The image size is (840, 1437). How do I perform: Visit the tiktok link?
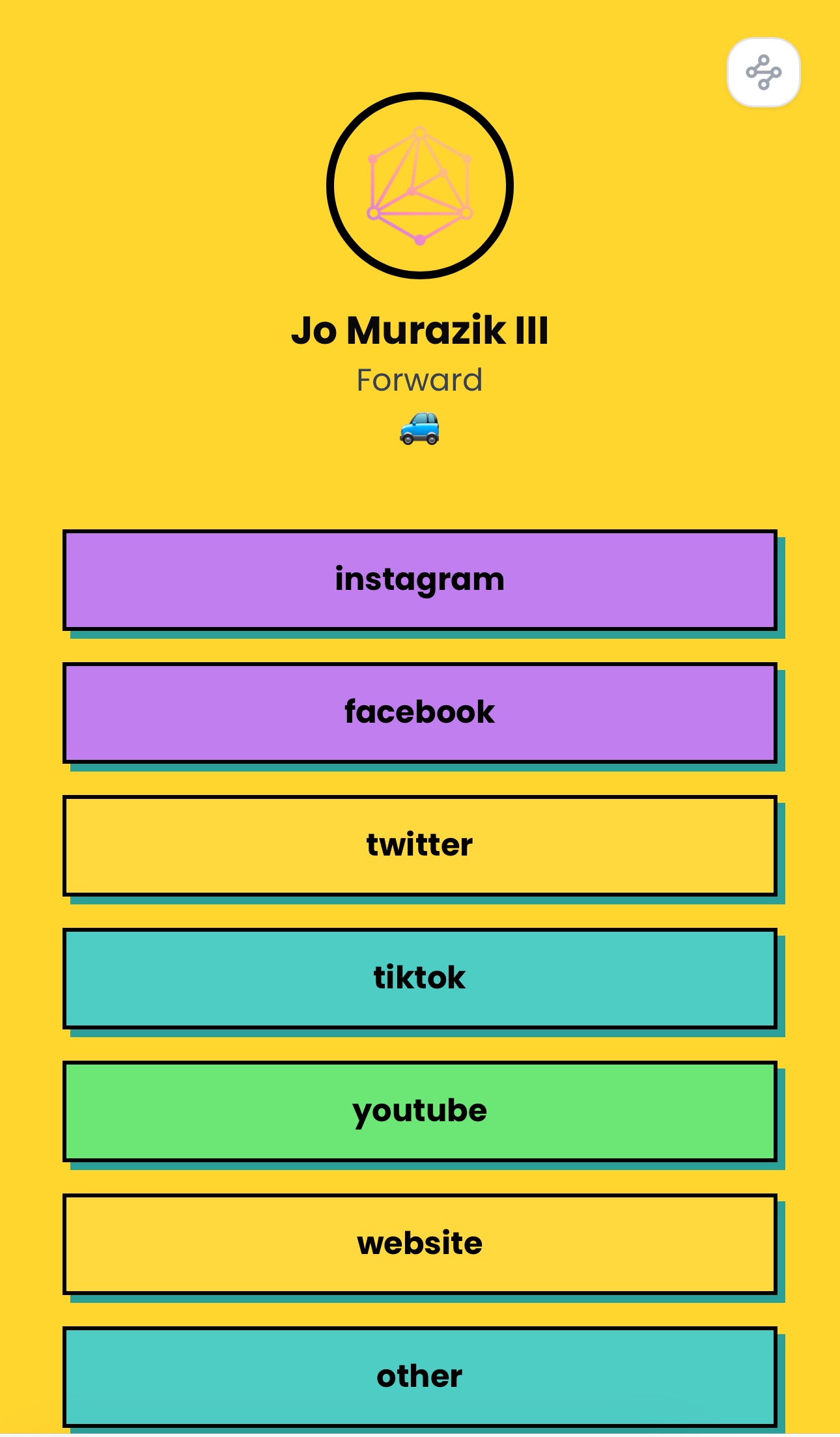click(x=420, y=979)
